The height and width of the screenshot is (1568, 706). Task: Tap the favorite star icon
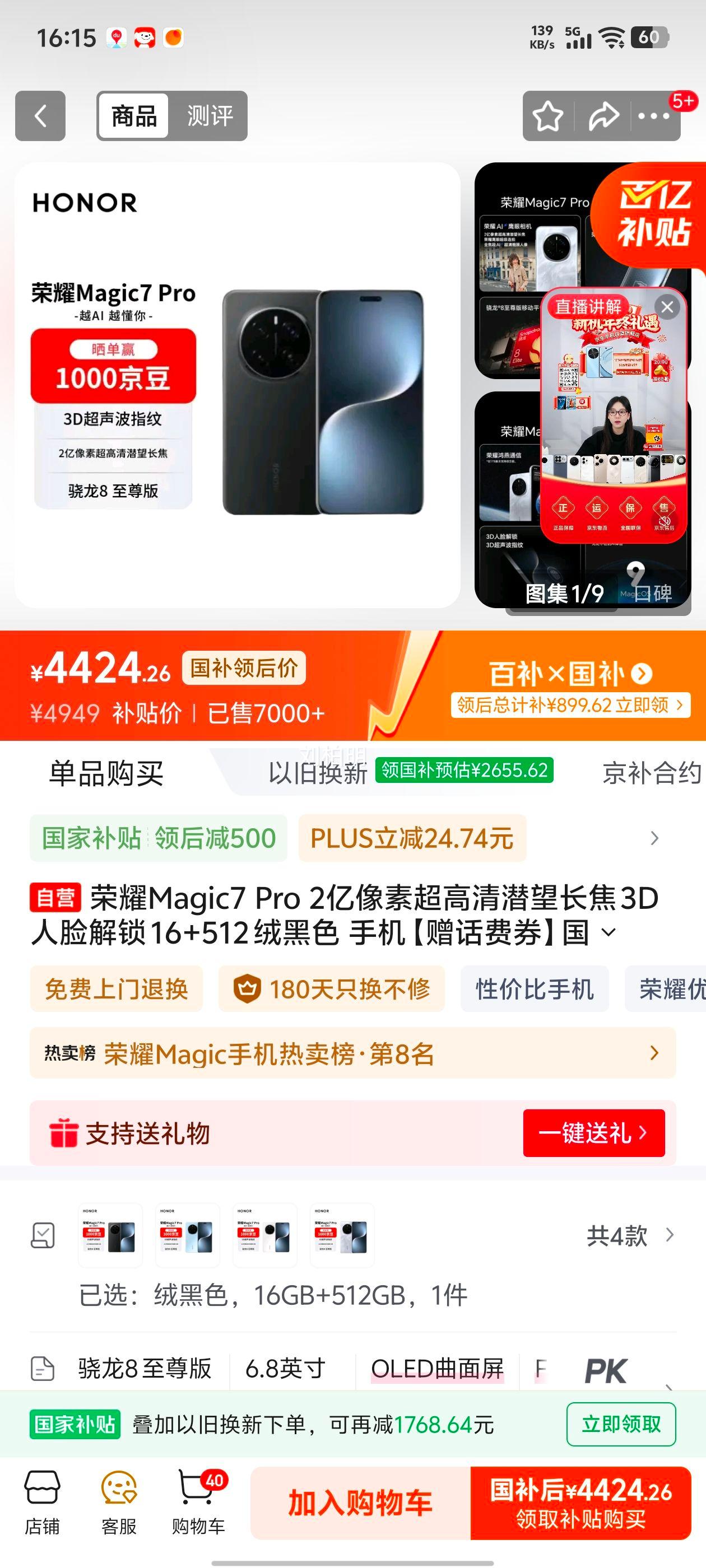(547, 116)
